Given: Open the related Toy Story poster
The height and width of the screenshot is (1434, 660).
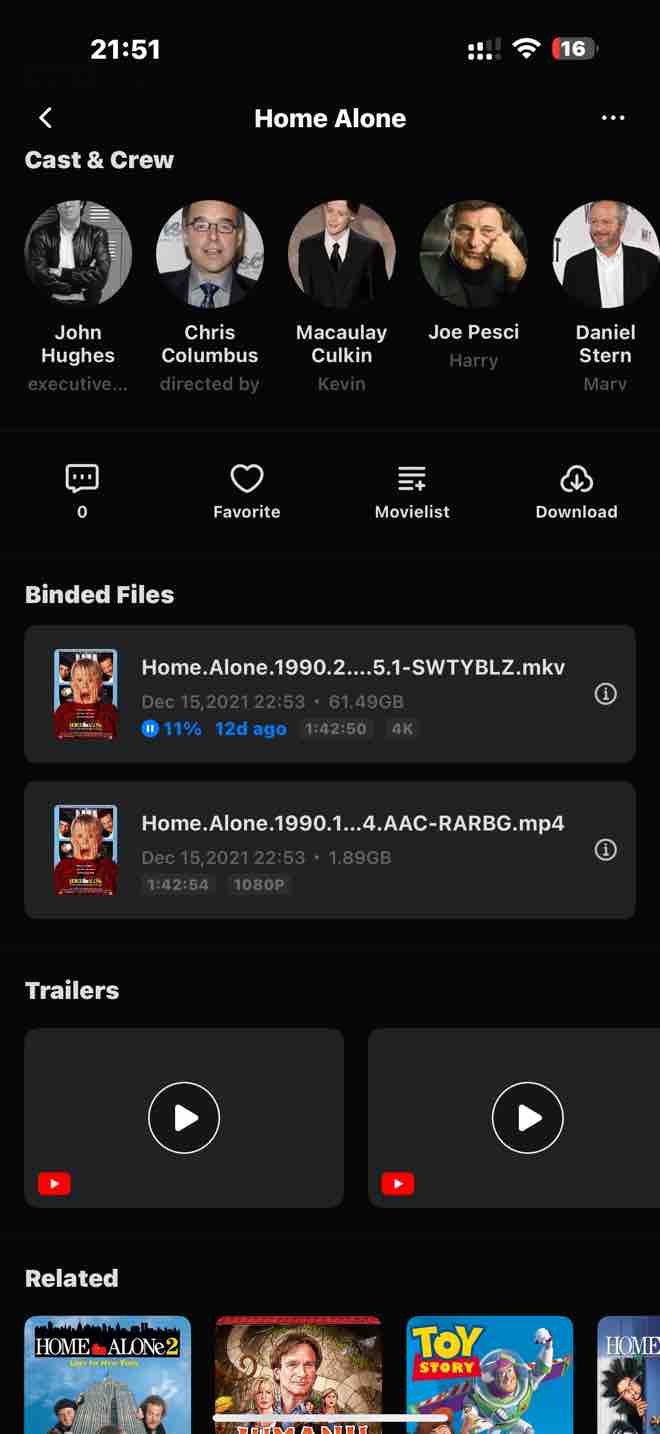Looking at the screenshot, I should pos(490,1374).
